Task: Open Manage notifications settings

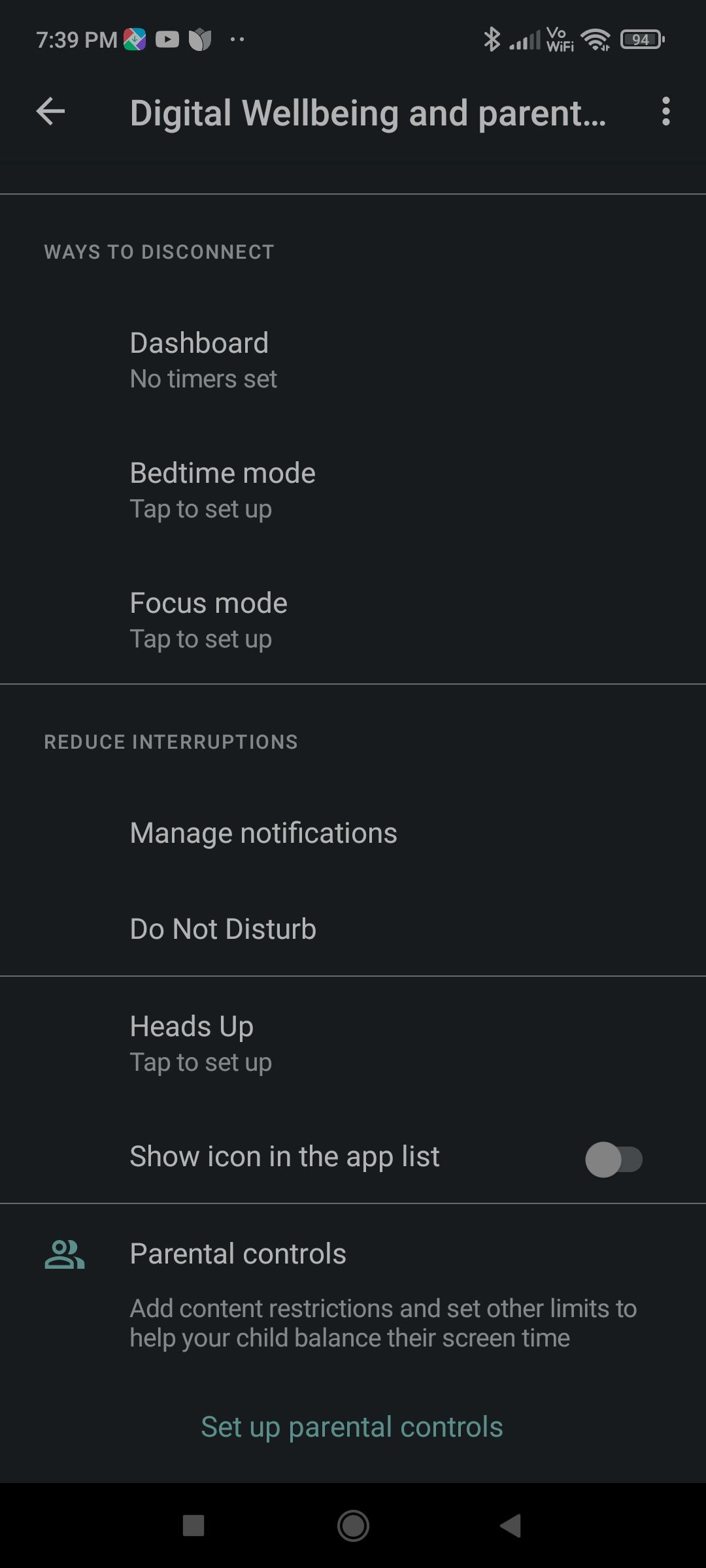Action: click(263, 832)
